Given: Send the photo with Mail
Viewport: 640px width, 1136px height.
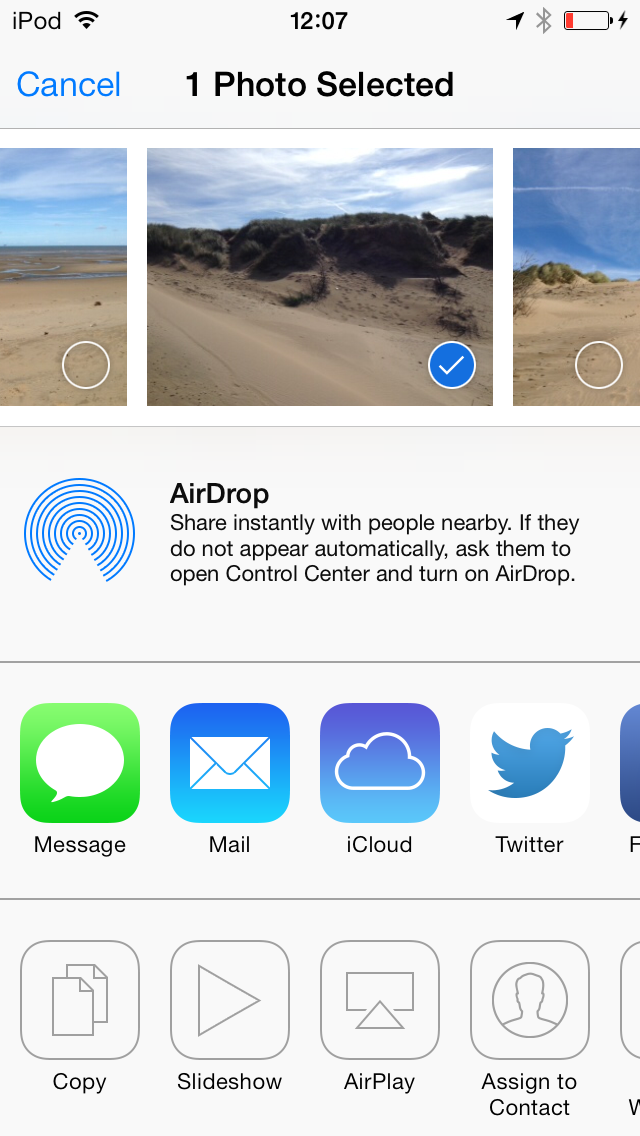Looking at the screenshot, I should pos(230,763).
